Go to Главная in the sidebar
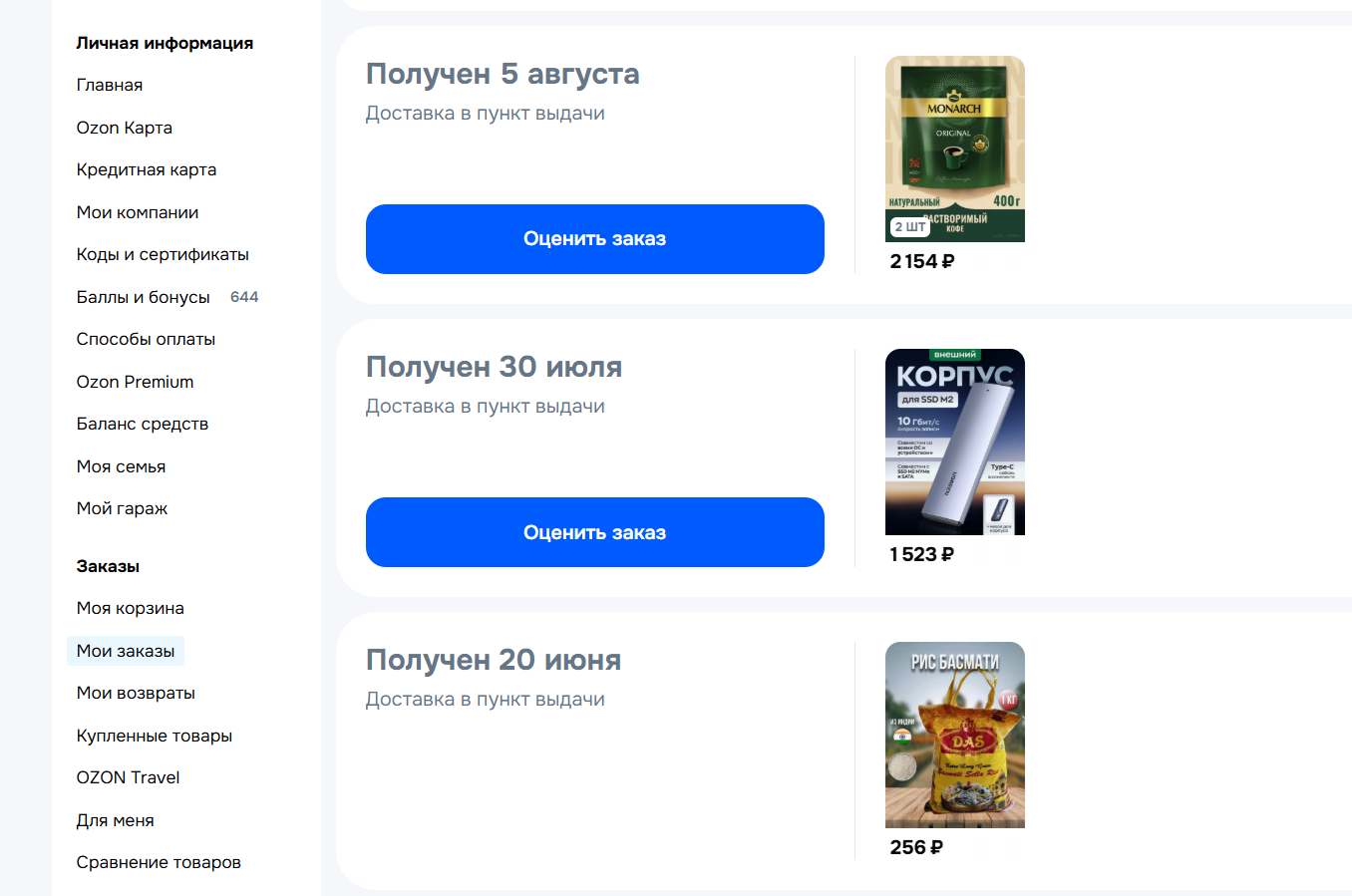1352x896 pixels. pyautogui.click(x=110, y=86)
